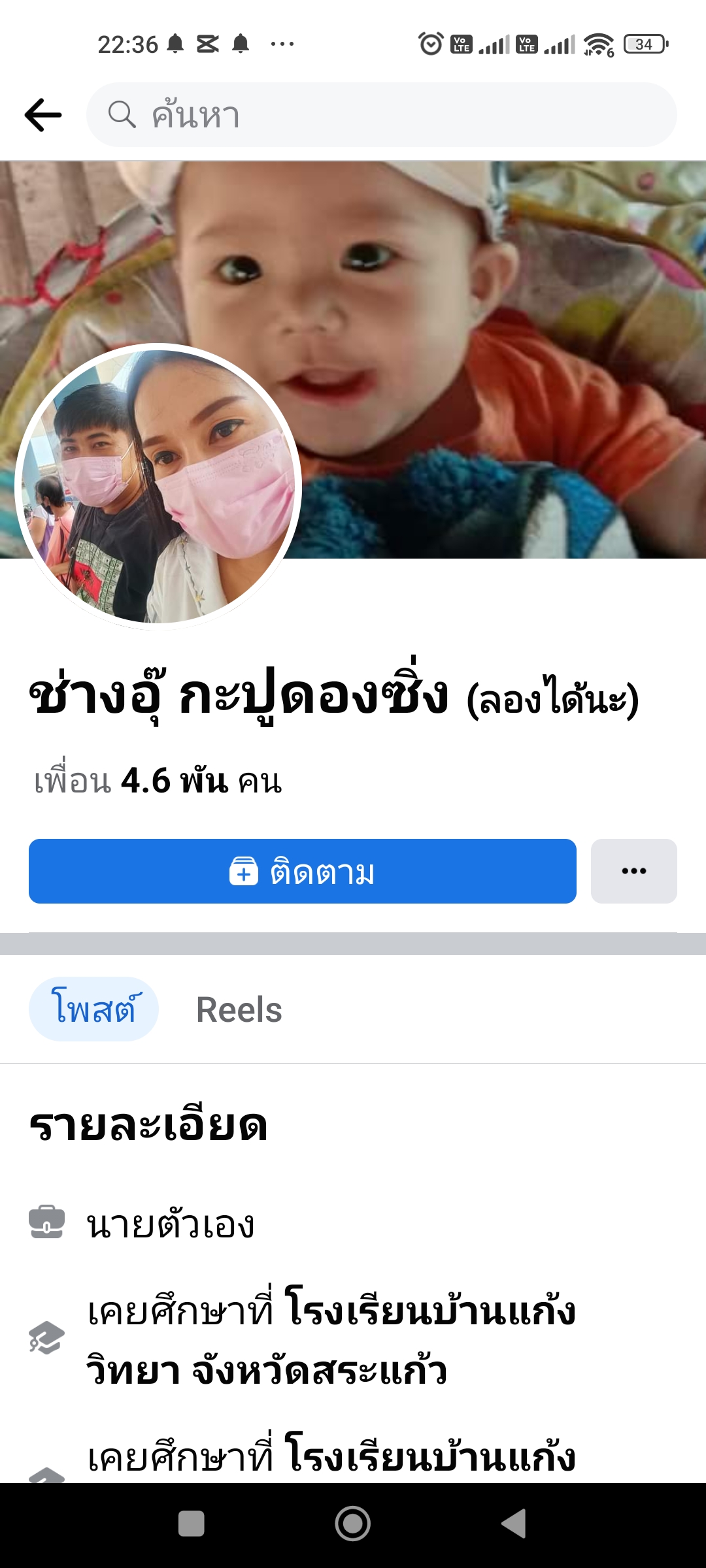Open the three-dot more options button

pyautogui.click(x=633, y=872)
